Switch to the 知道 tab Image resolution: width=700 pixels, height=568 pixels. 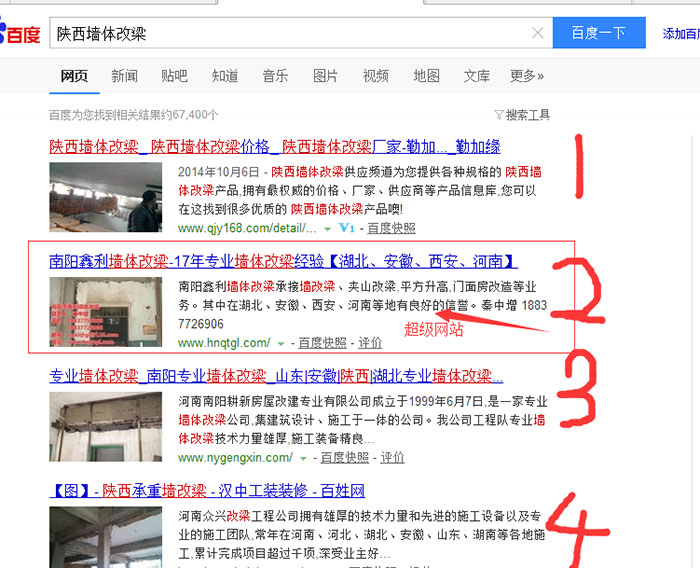coord(225,76)
